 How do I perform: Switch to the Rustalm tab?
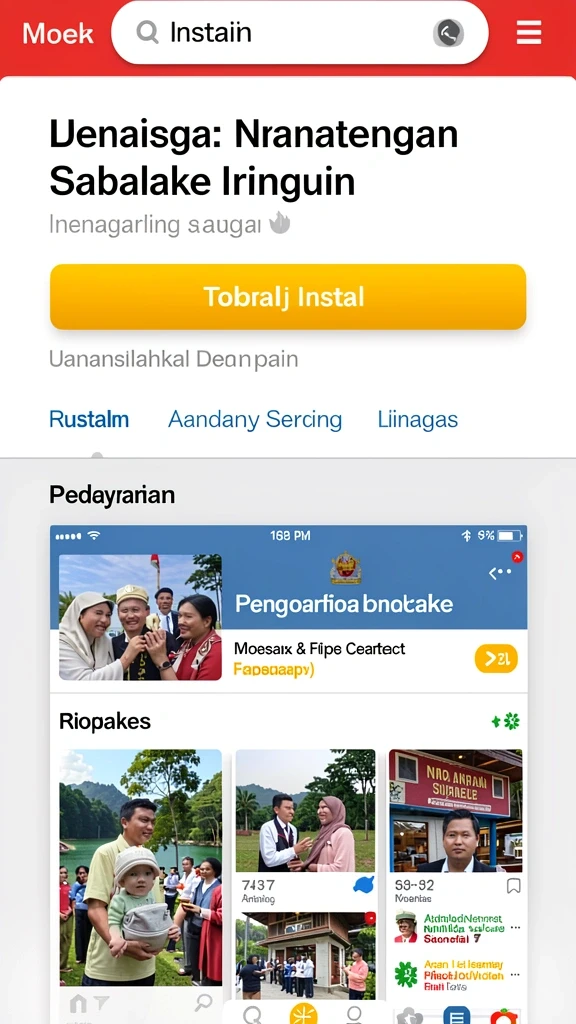[89, 419]
